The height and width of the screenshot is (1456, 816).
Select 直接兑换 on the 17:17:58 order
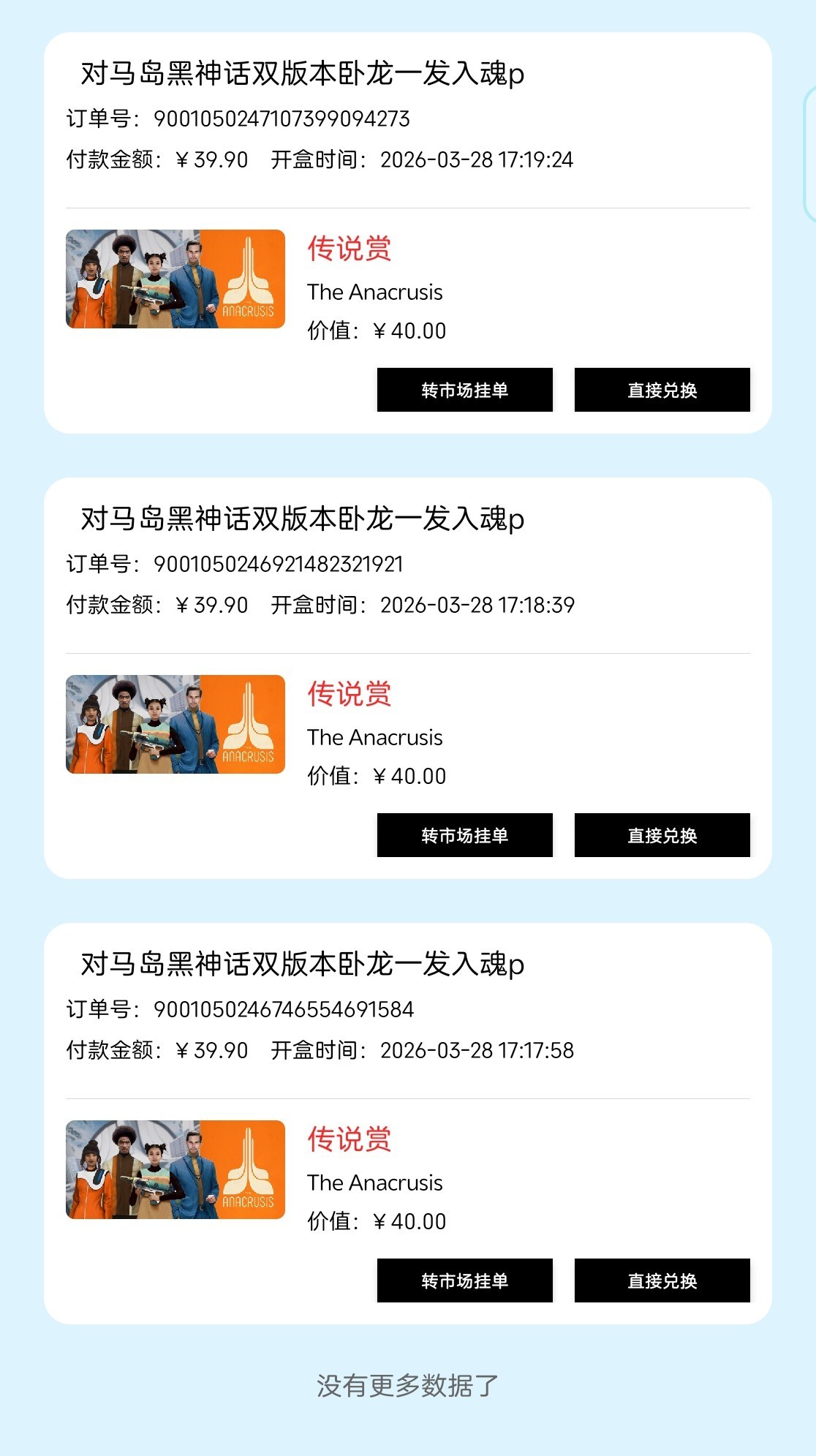coord(662,1280)
